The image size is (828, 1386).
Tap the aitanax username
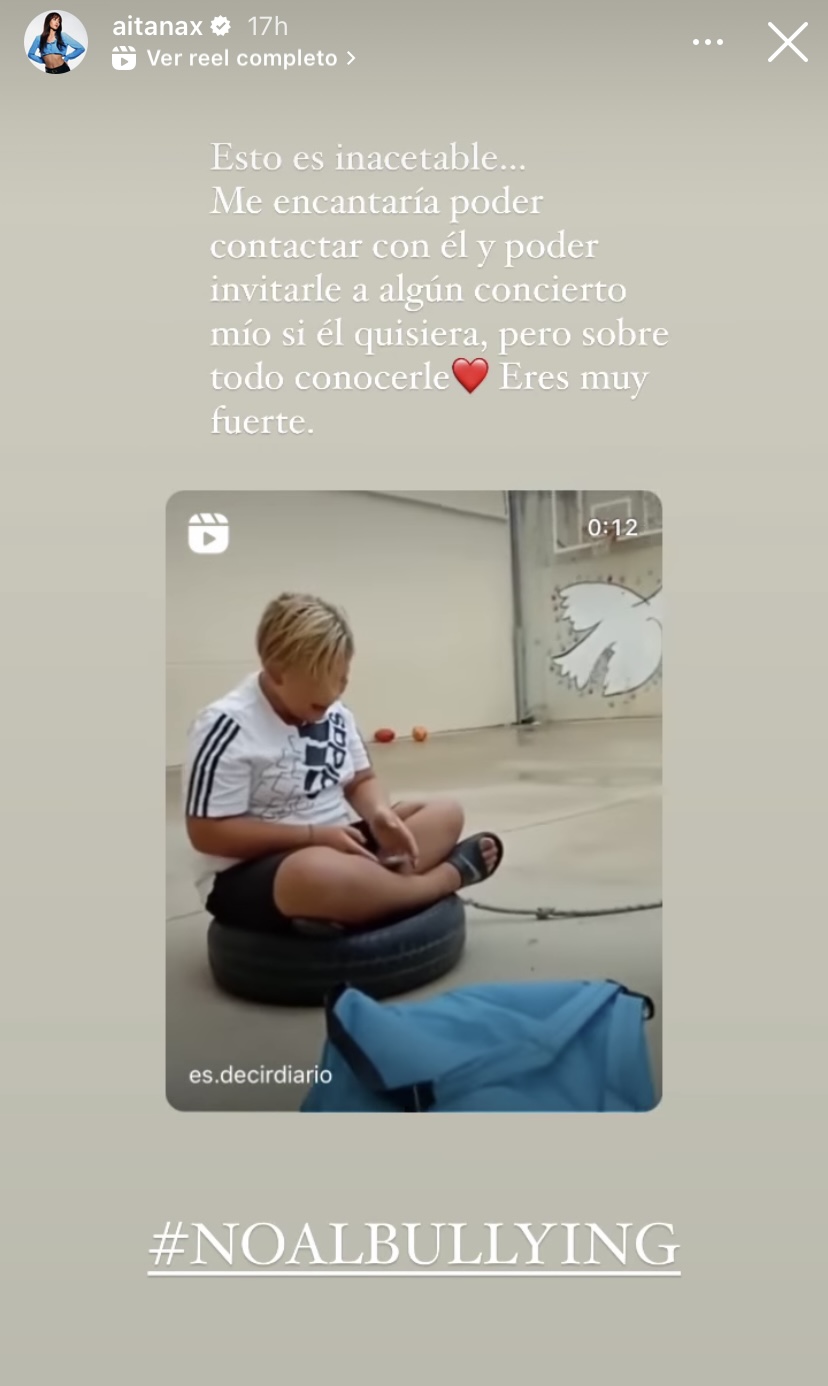(157, 26)
